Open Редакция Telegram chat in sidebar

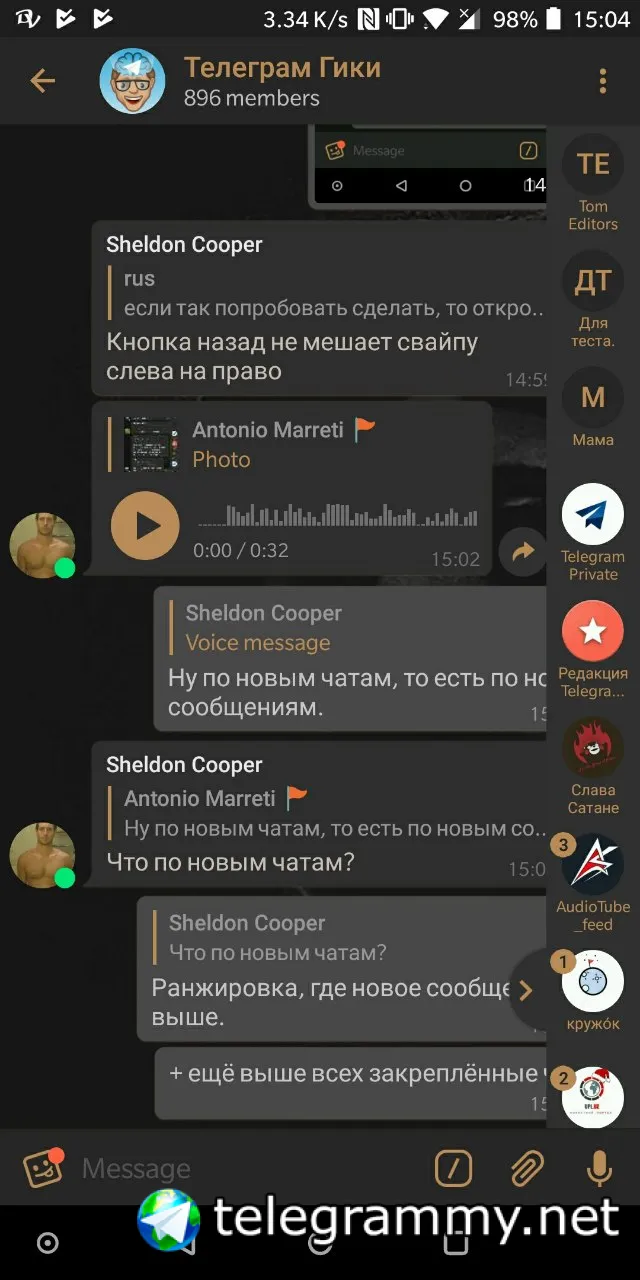(593, 632)
